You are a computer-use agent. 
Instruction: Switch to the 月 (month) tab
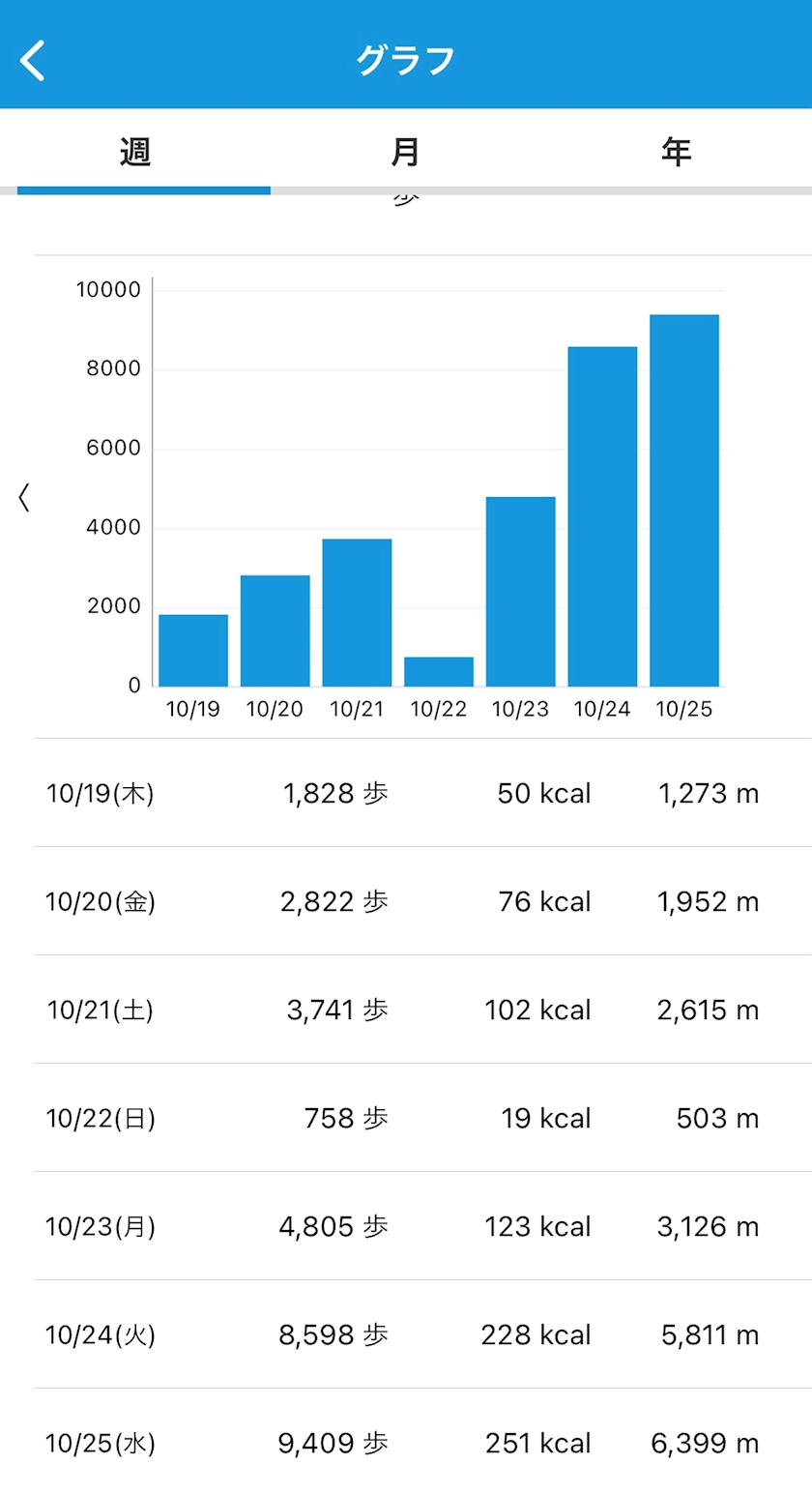406,152
